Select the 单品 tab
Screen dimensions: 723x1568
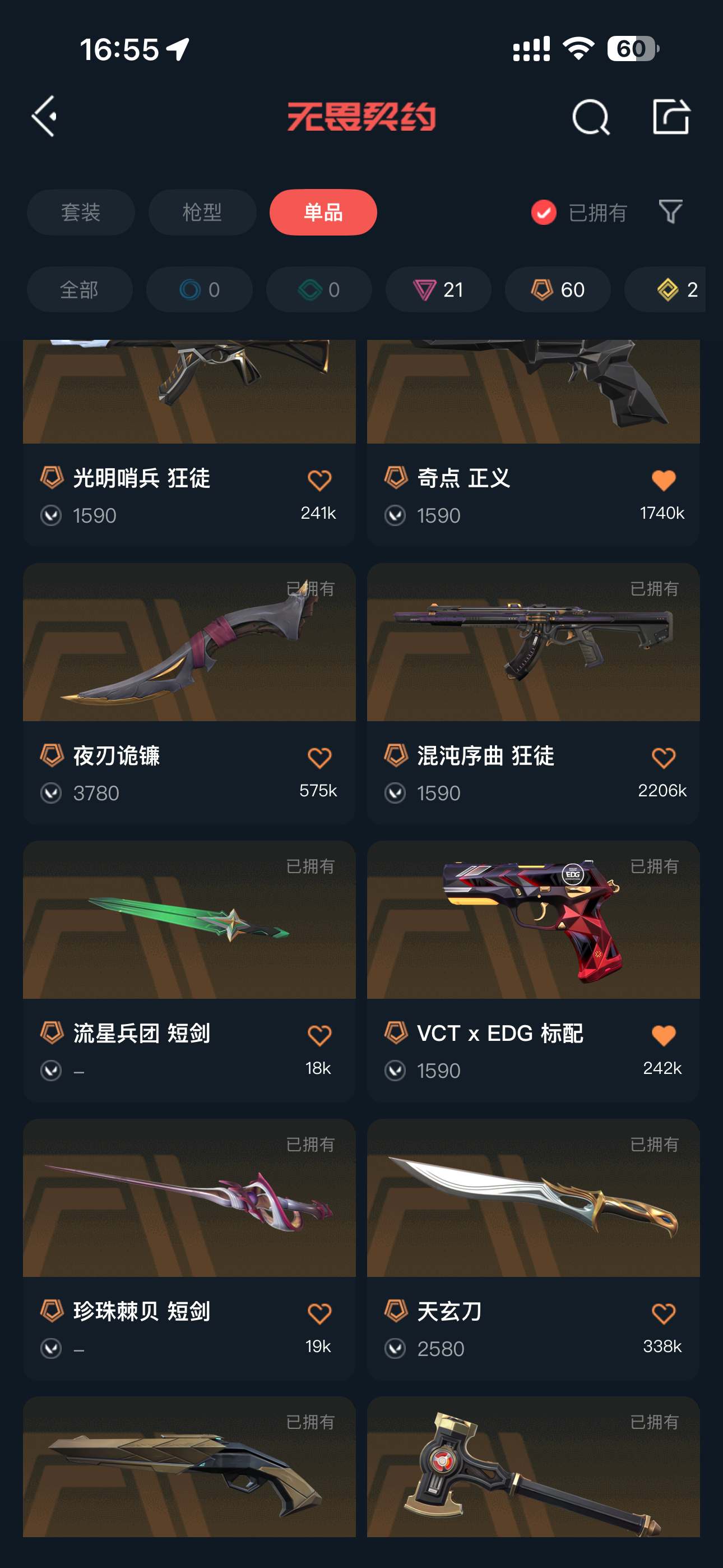323,213
